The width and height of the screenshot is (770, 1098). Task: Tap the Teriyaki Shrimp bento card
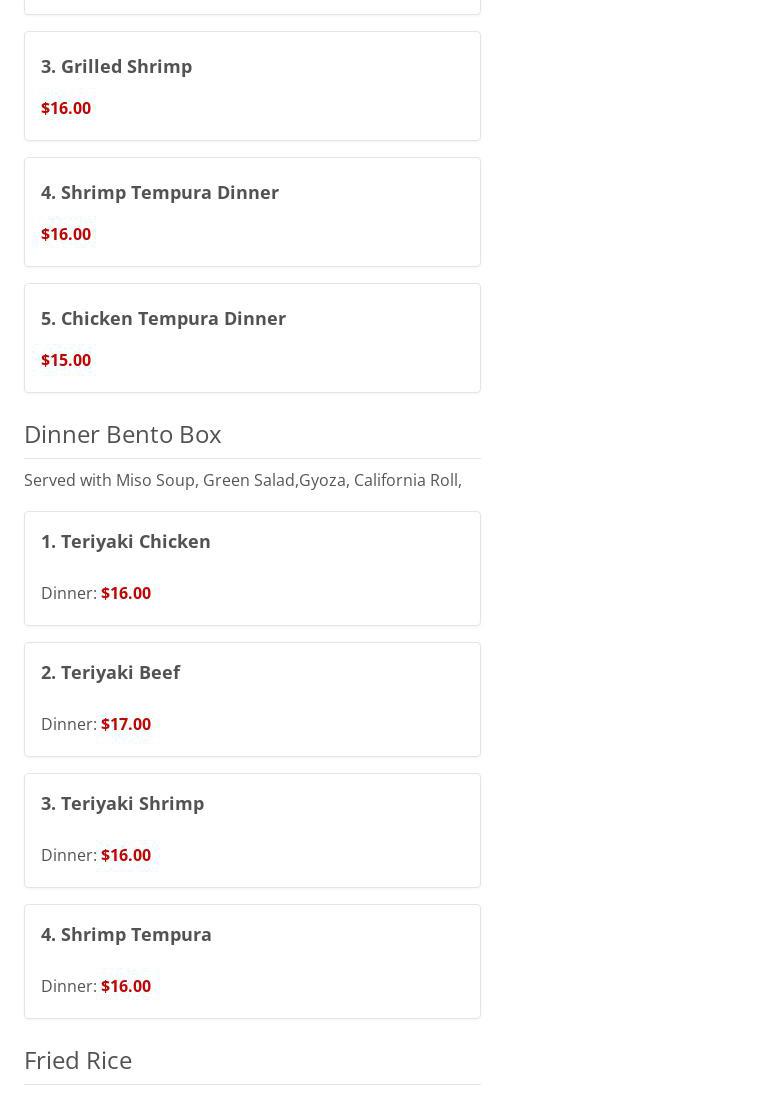coord(252,830)
